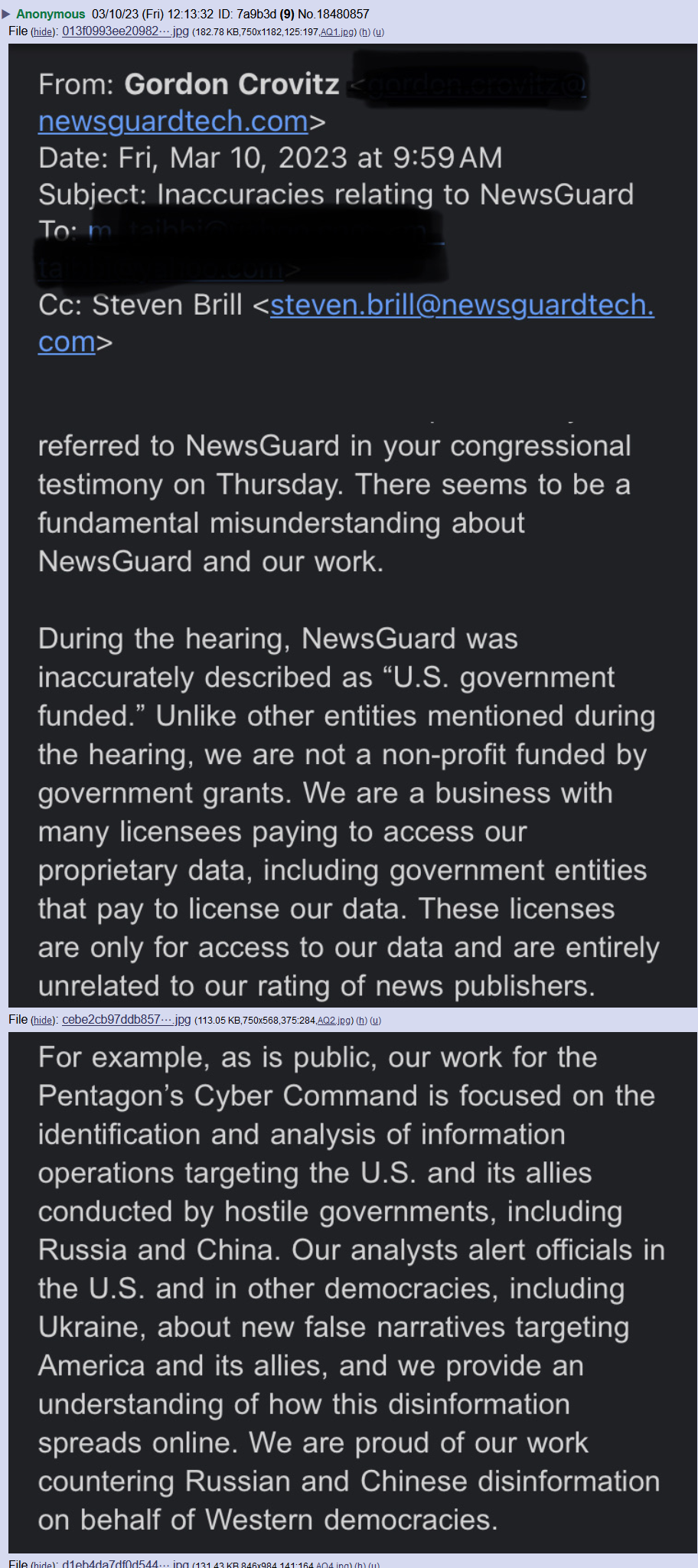Viewport: 698px width, 1568px height.
Task: Expand the Pentagon's Cyber Command image
Action: 353,1292
